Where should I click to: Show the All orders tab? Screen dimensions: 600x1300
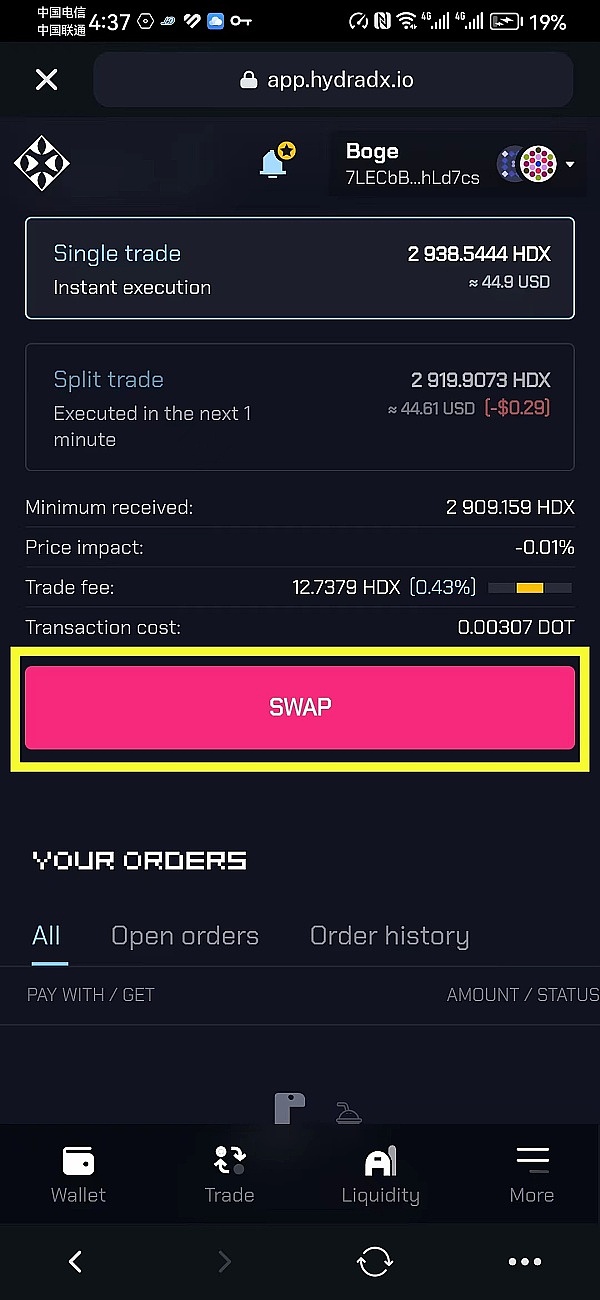click(47, 936)
